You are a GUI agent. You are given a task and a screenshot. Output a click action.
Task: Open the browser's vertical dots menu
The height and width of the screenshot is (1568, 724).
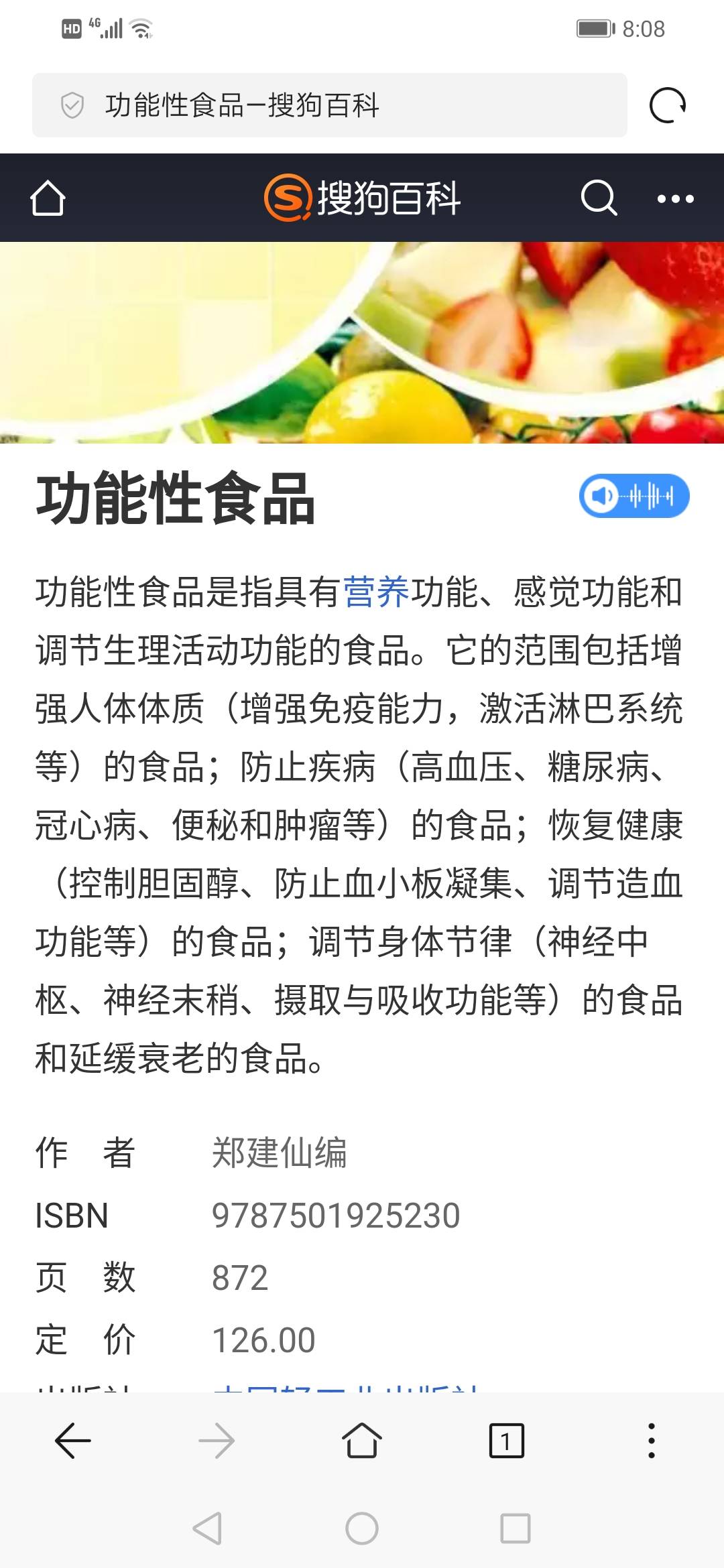point(652,1441)
